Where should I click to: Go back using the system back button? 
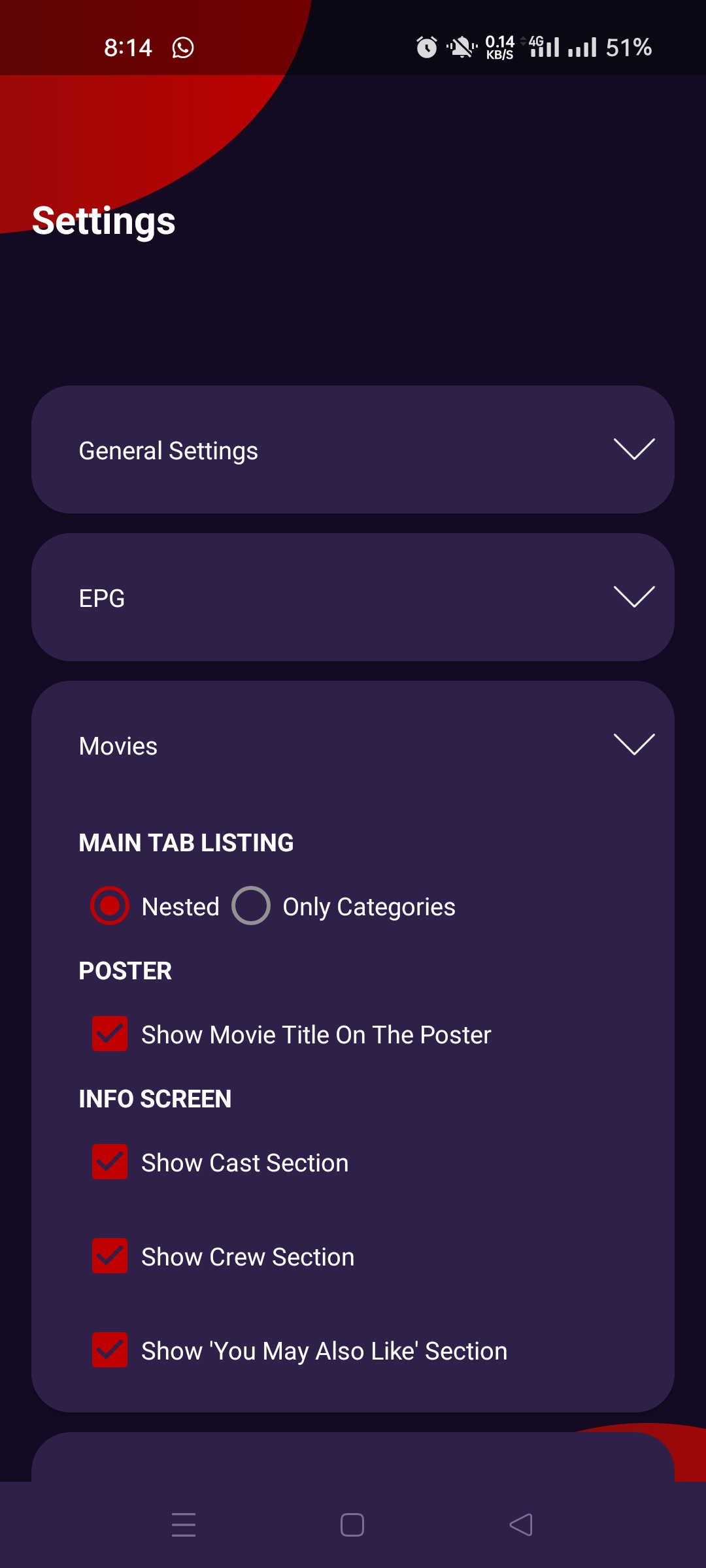pyautogui.click(x=521, y=1525)
